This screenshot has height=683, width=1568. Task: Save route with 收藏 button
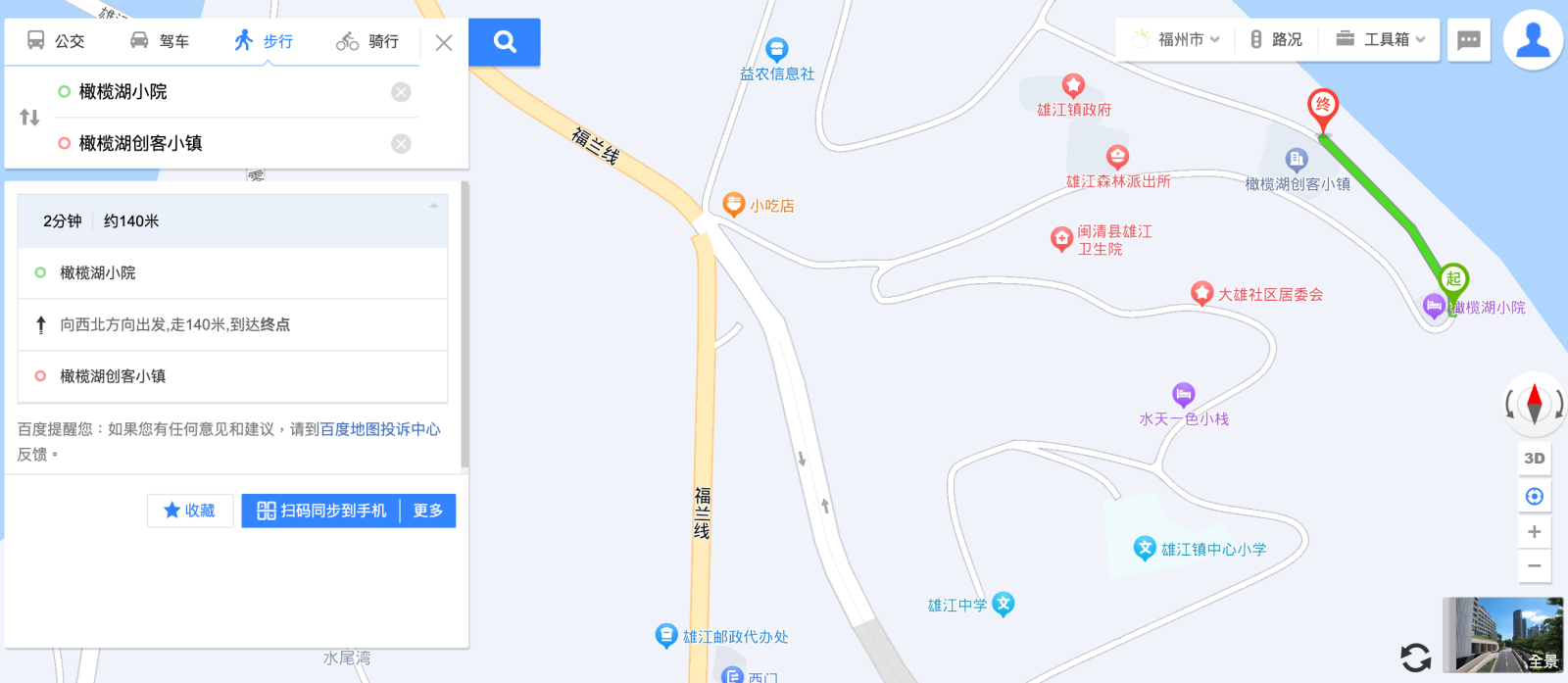[190, 511]
